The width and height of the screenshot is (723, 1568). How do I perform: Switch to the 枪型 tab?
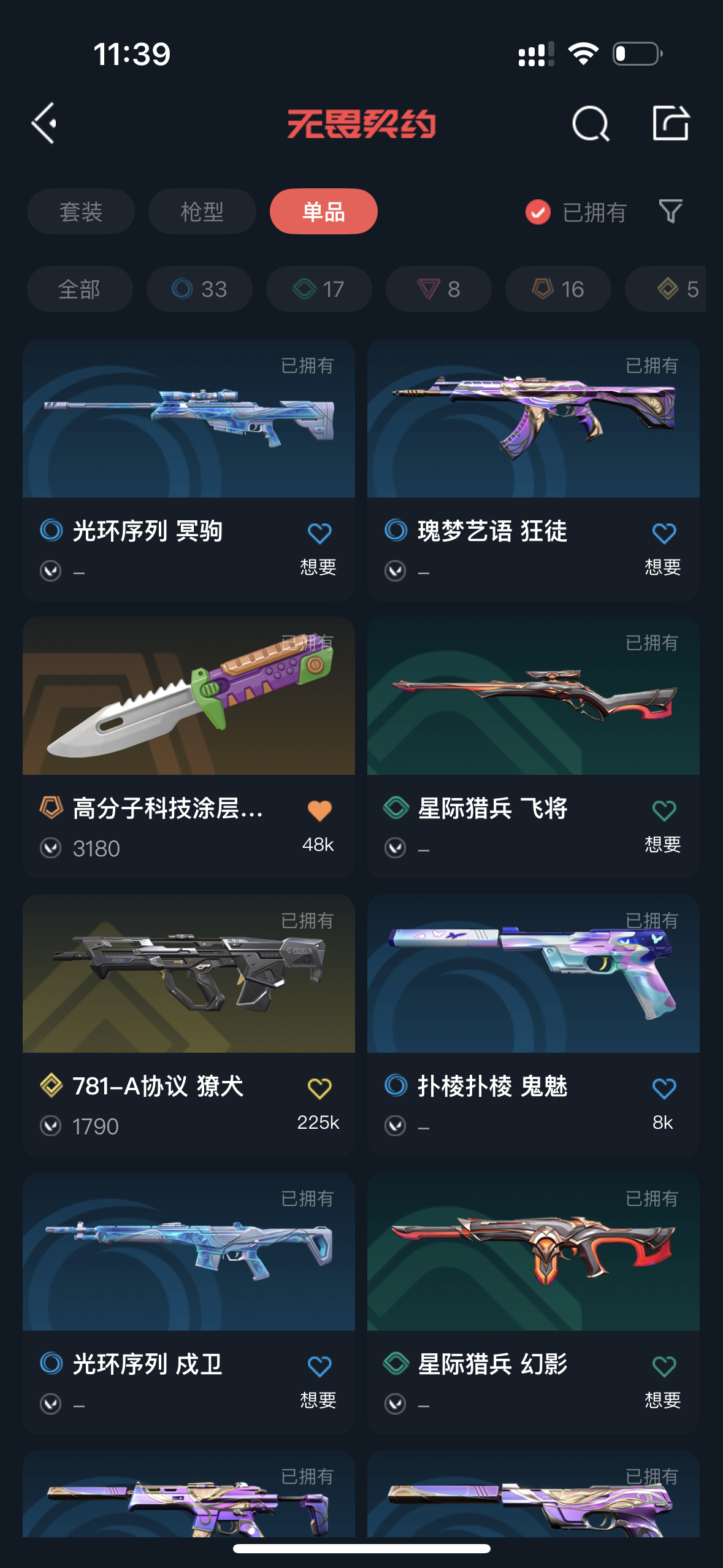pos(202,212)
